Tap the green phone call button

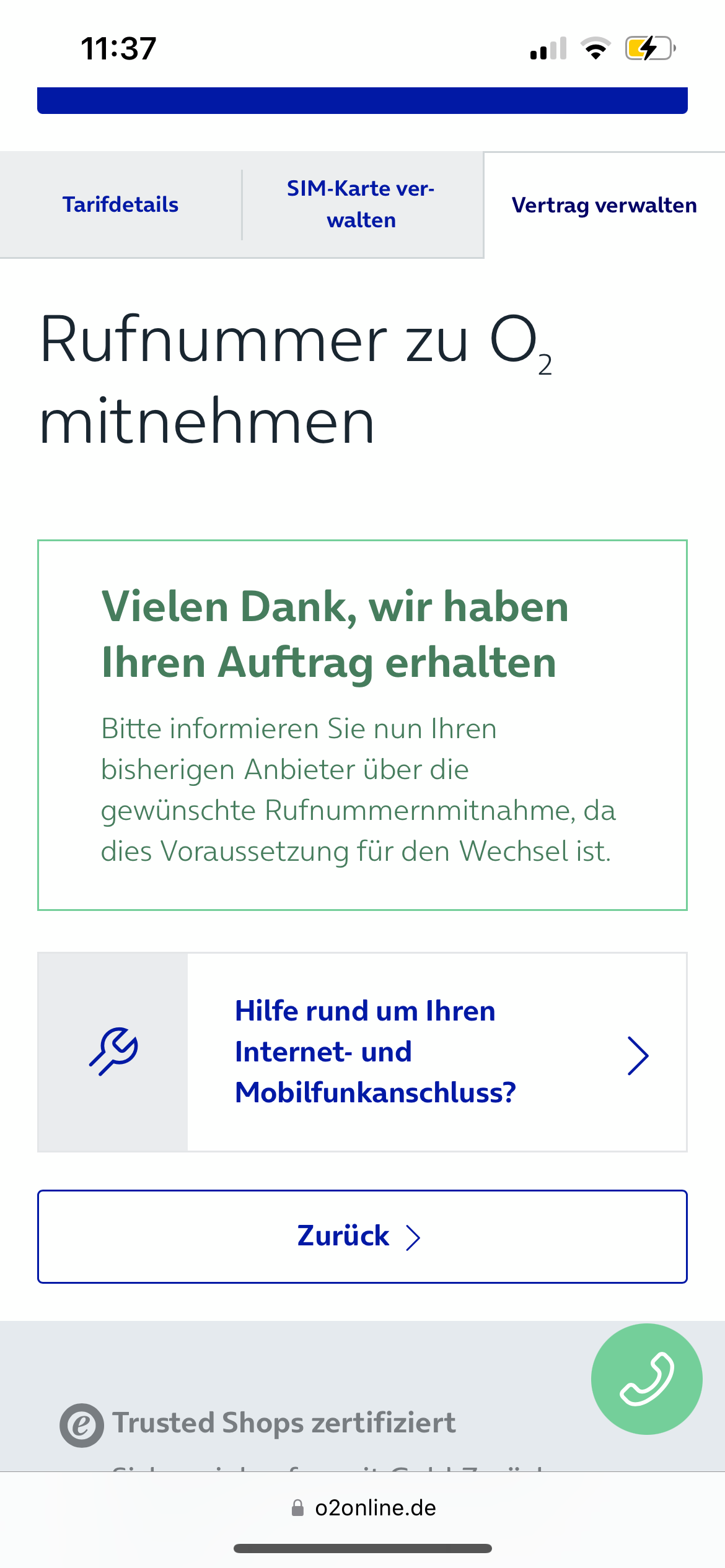(646, 1379)
